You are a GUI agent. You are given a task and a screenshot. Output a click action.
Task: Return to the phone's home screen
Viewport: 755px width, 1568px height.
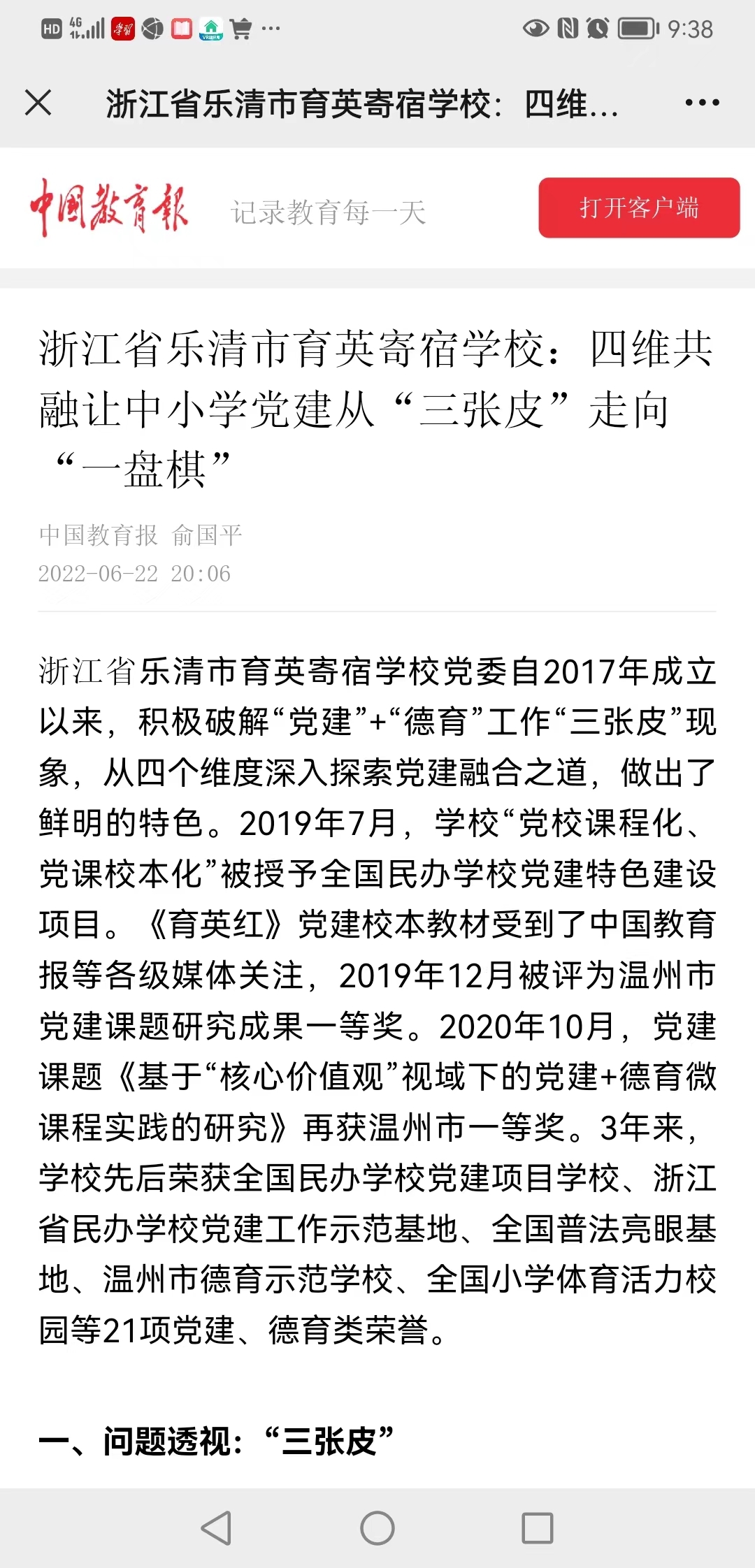click(x=377, y=1528)
